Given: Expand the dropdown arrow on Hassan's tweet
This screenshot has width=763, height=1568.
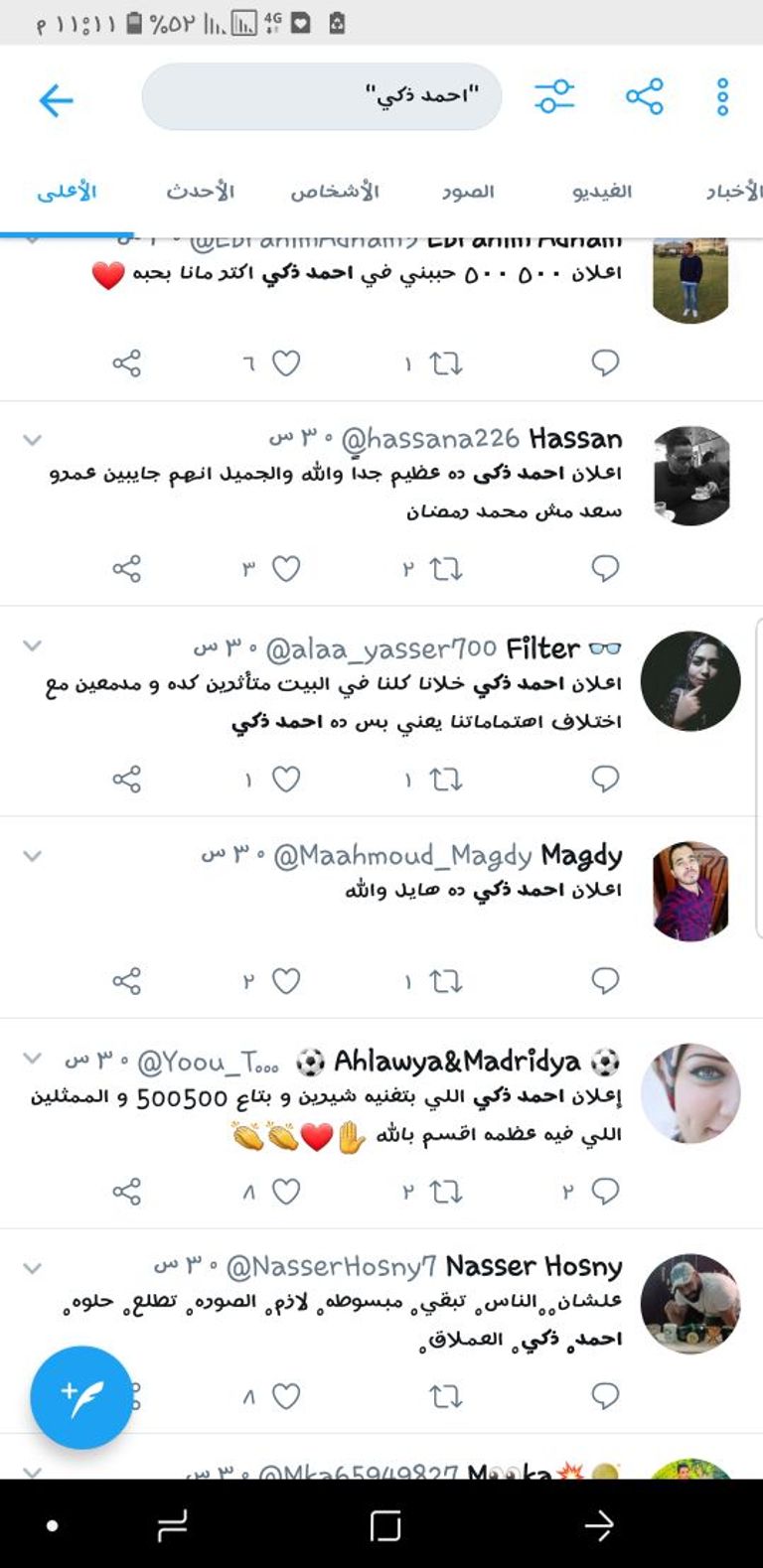Looking at the screenshot, I should (33, 440).
